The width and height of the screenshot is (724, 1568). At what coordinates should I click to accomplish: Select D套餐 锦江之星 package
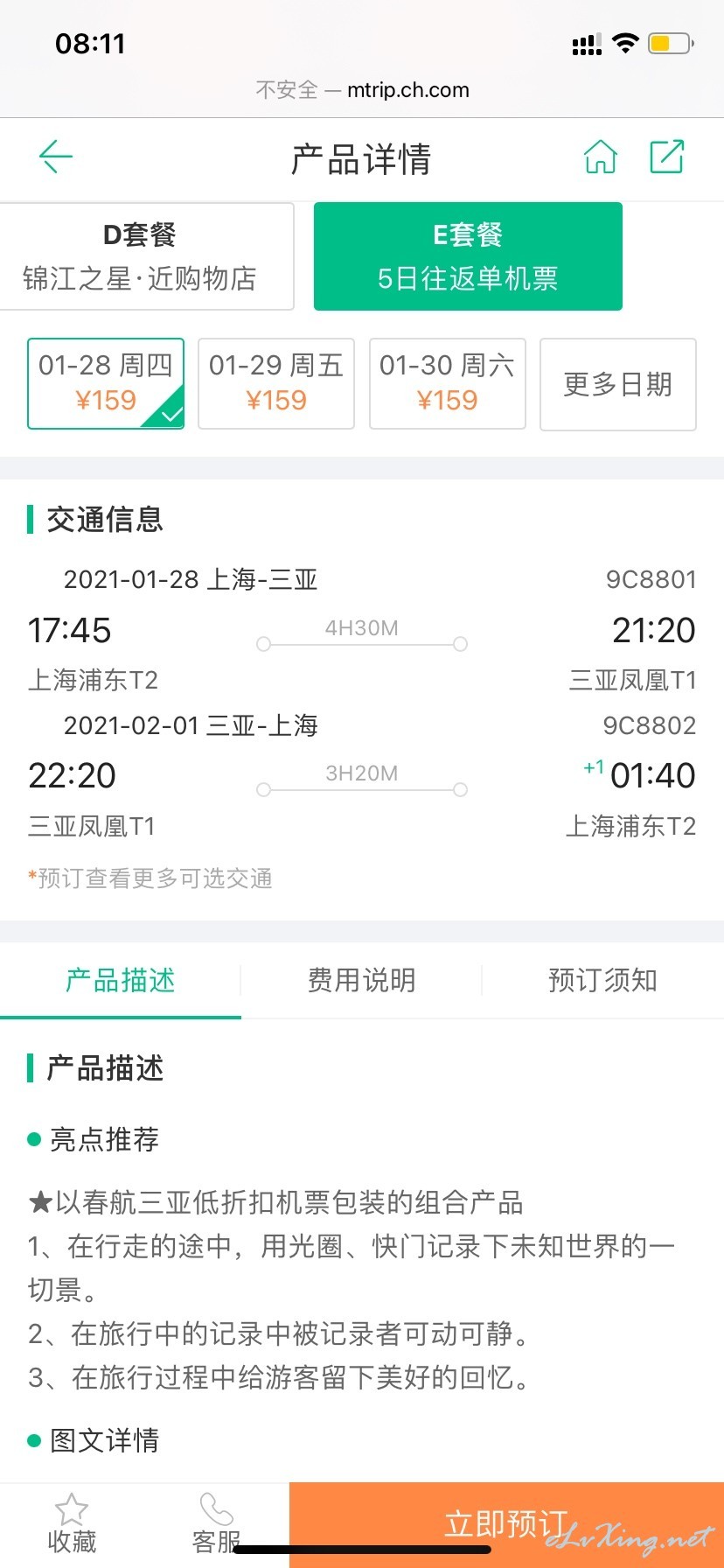click(x=142, y=256)
